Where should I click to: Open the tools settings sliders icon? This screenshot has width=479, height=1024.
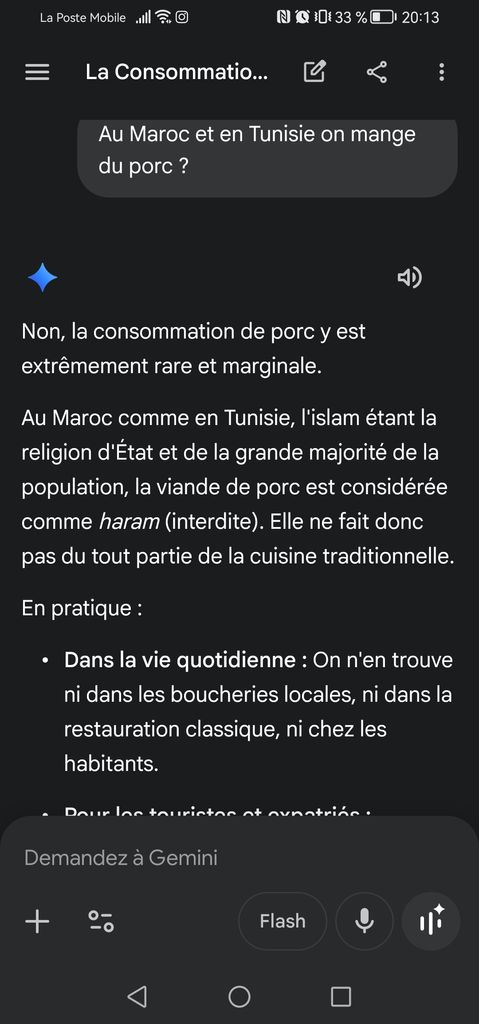(x=101, y=921)
